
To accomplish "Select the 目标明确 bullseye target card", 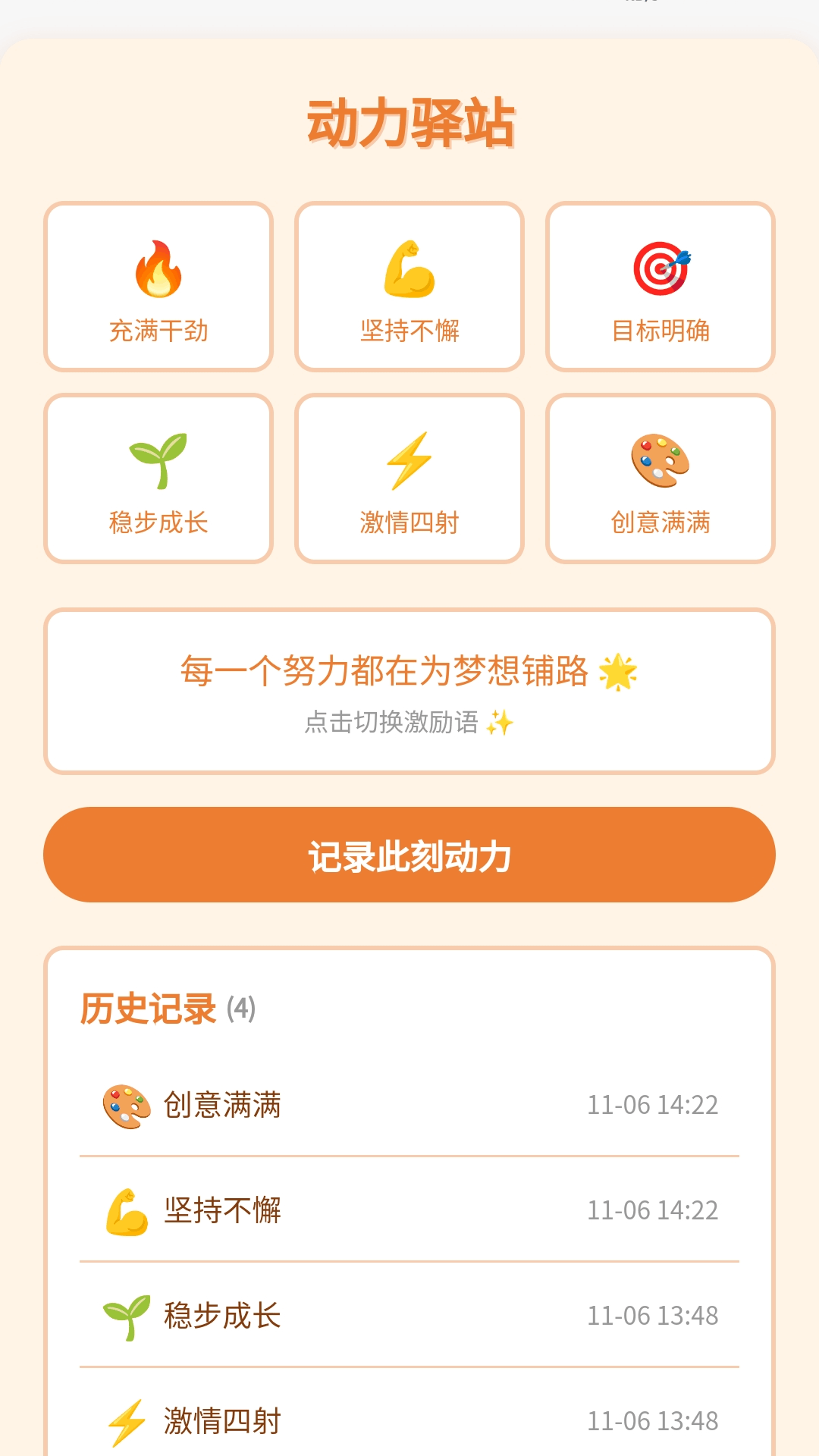I will click(661, 285).
